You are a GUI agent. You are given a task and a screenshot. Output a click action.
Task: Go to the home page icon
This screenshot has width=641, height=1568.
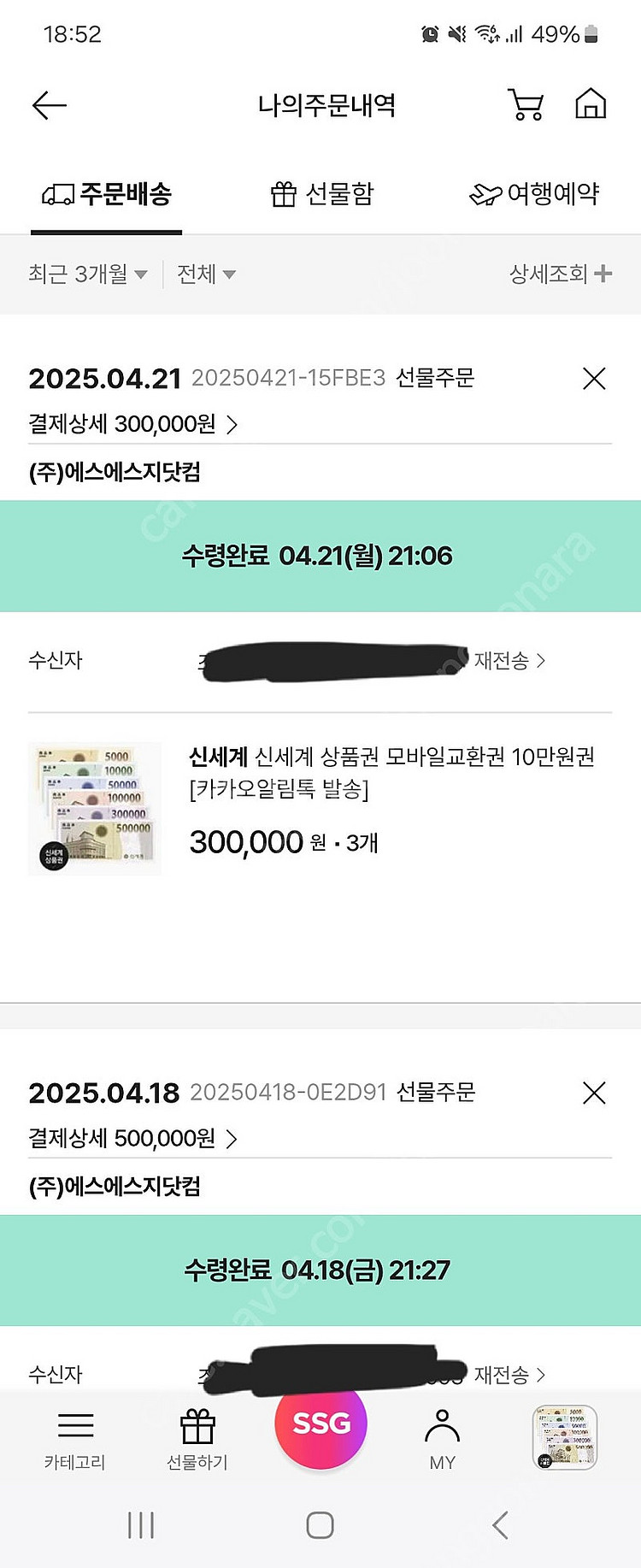(x=591, y=104)
